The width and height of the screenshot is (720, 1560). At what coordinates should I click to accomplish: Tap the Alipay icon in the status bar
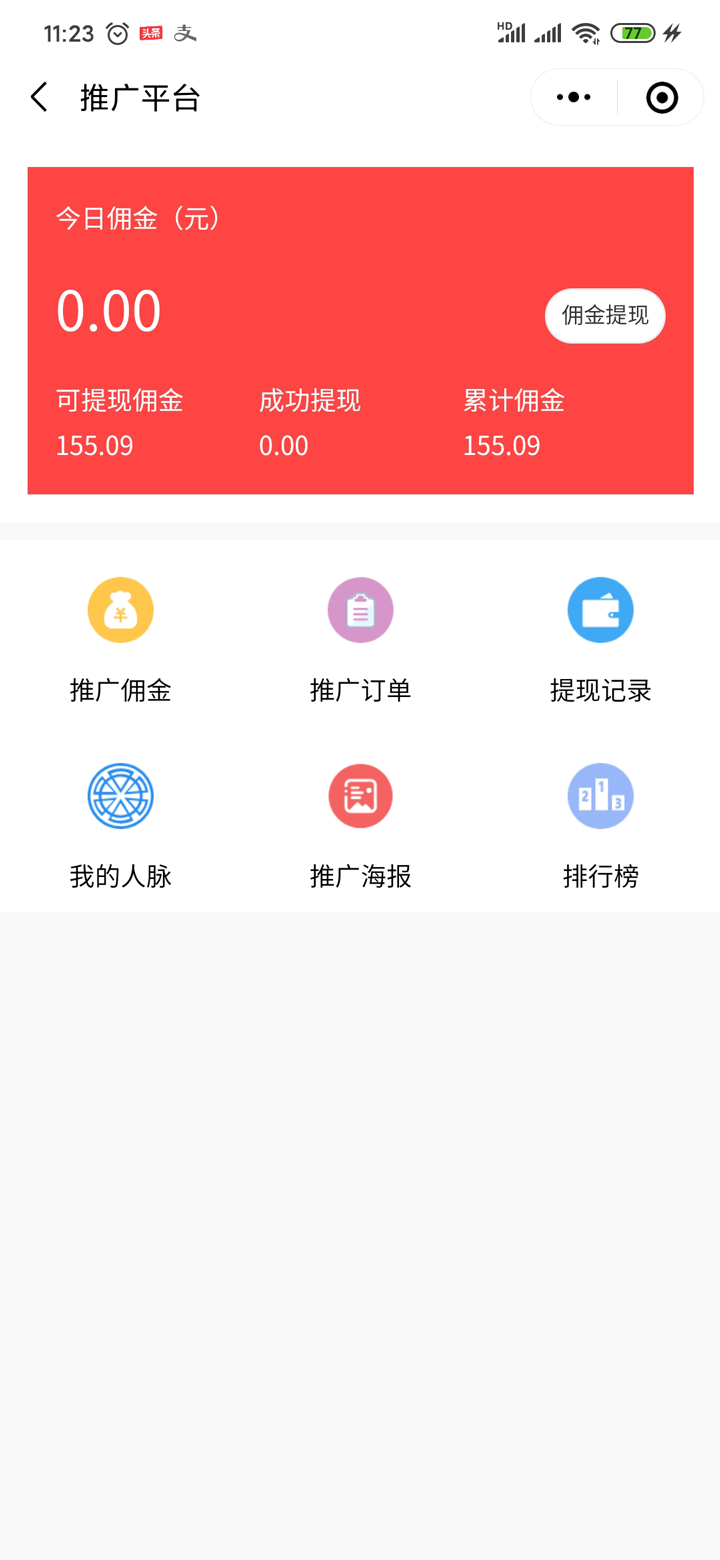(x=184, y=33)
